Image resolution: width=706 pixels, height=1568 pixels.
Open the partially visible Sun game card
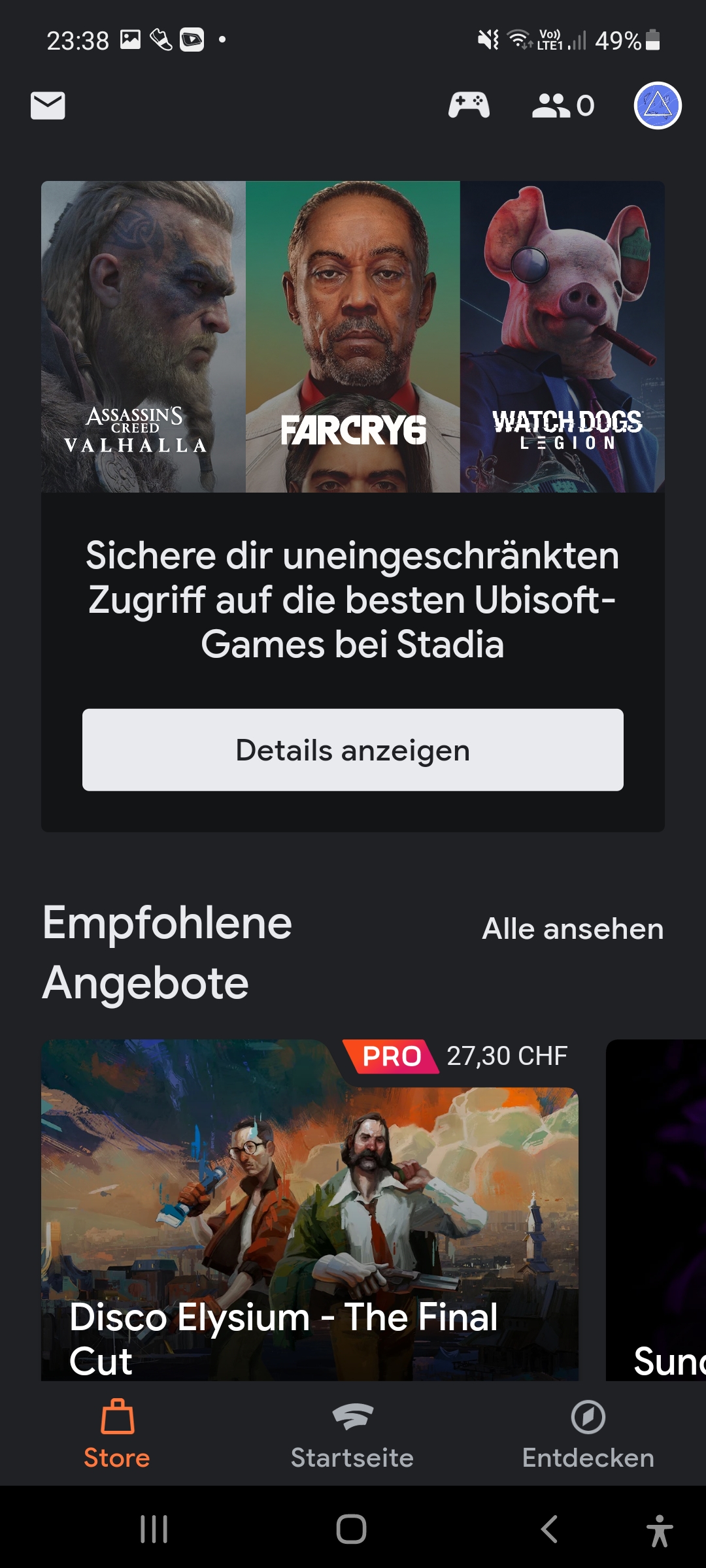click(656, 1209)
